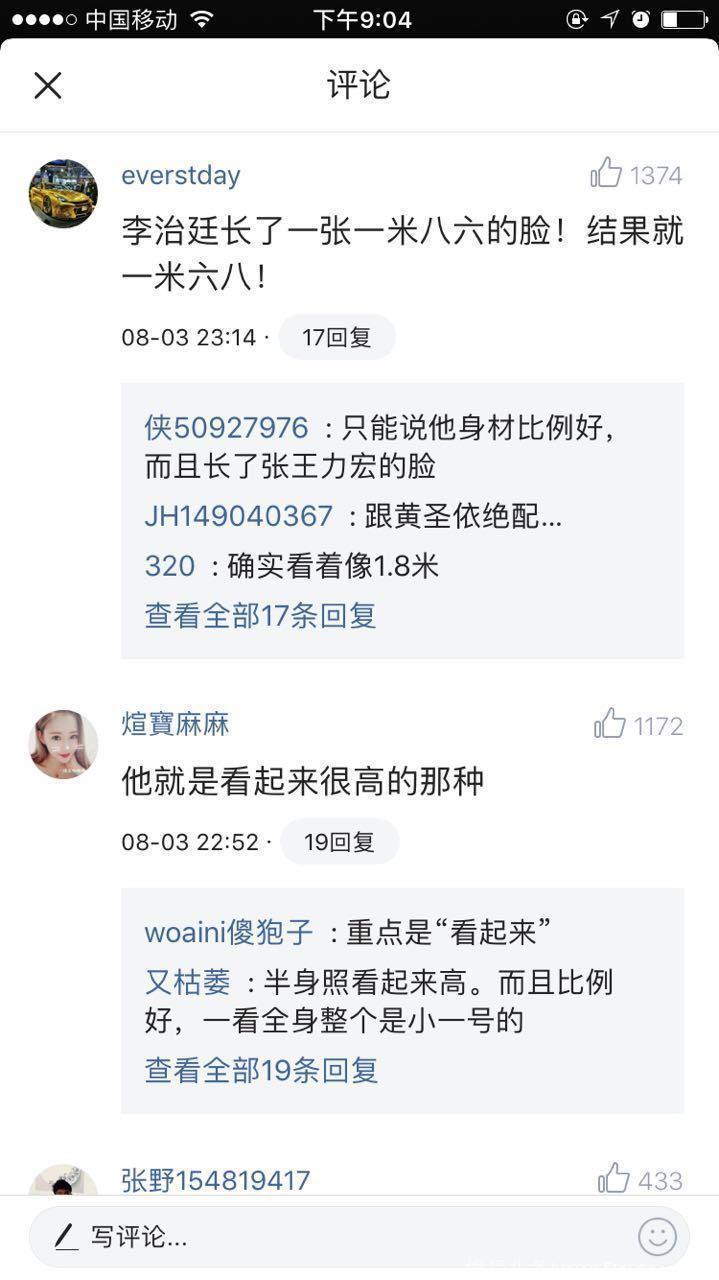Like 张野154819417's comment
719x1280 pixels.
pos(614,1178)
